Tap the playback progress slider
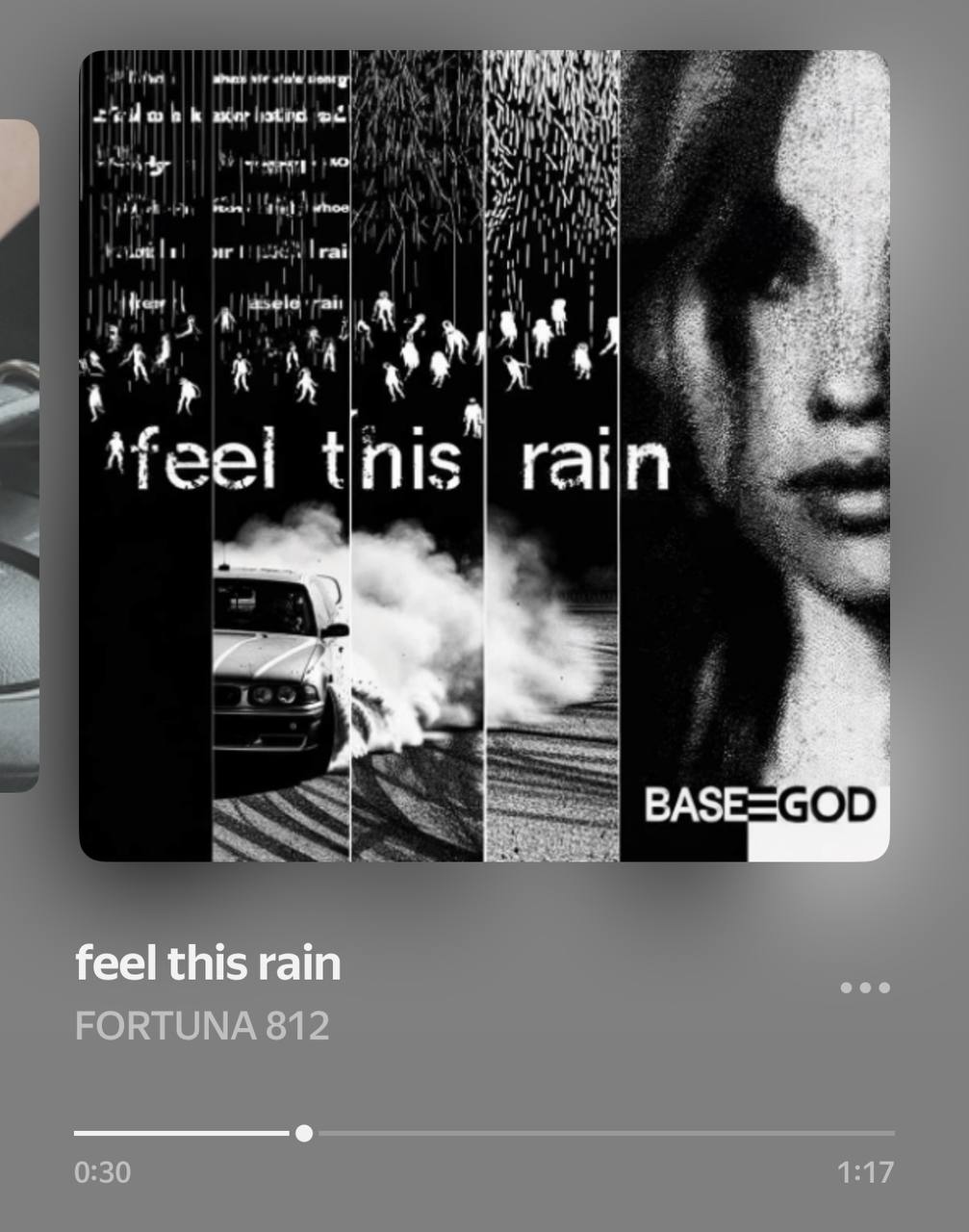 [x=484, y=1133]
